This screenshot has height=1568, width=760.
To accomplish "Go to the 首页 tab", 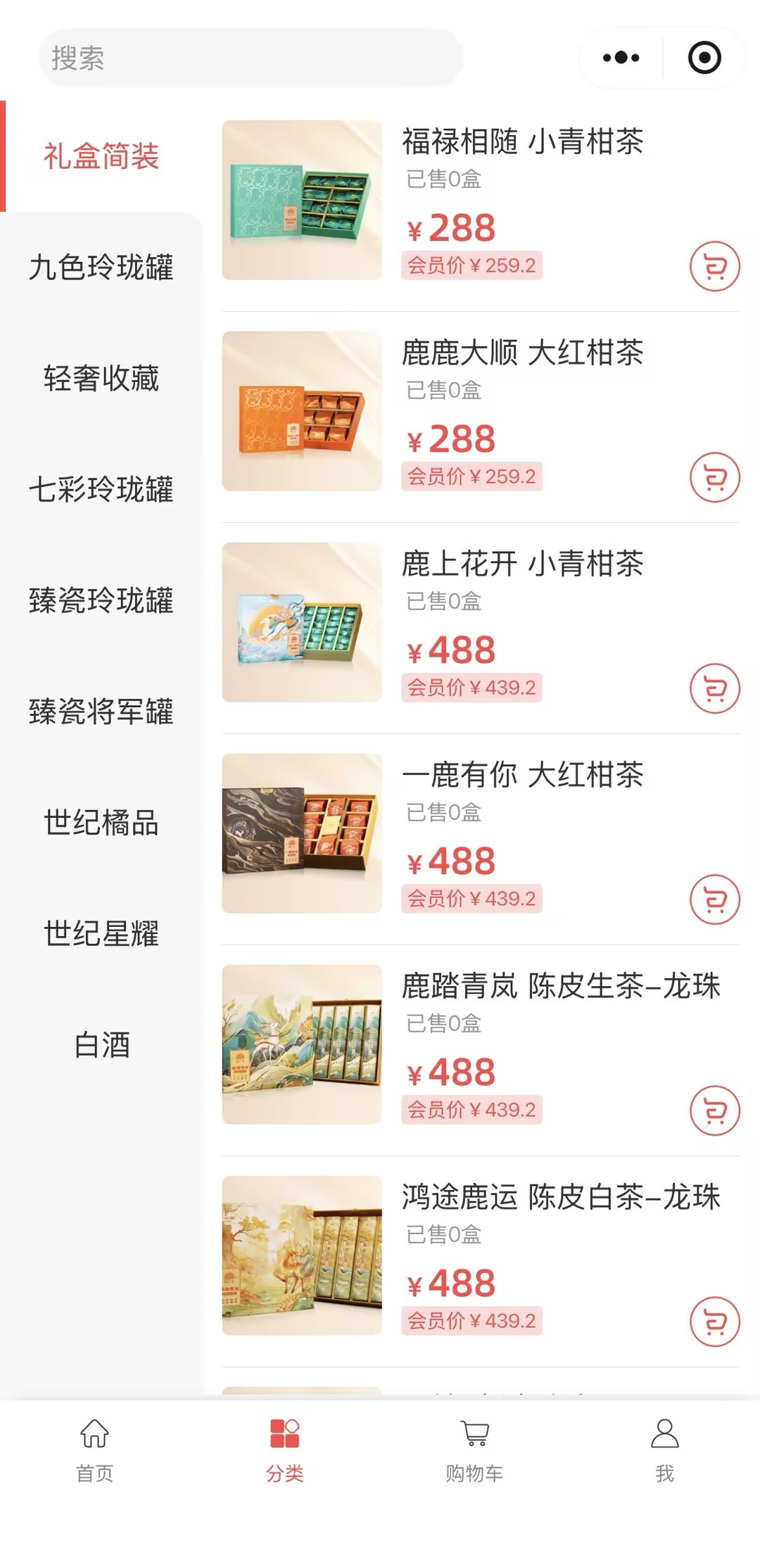I will point(95,1450).
